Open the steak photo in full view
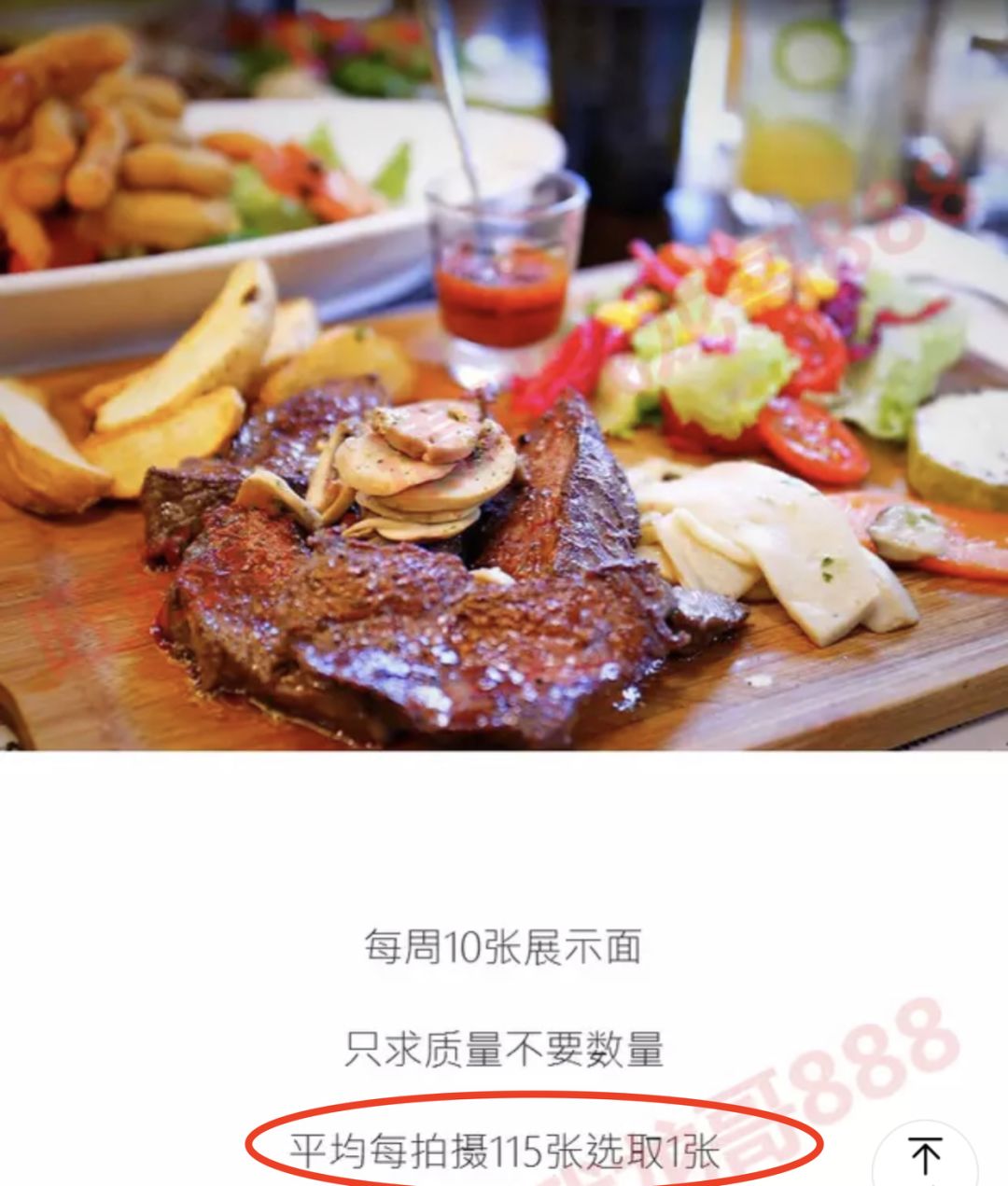 coord(504,373)
